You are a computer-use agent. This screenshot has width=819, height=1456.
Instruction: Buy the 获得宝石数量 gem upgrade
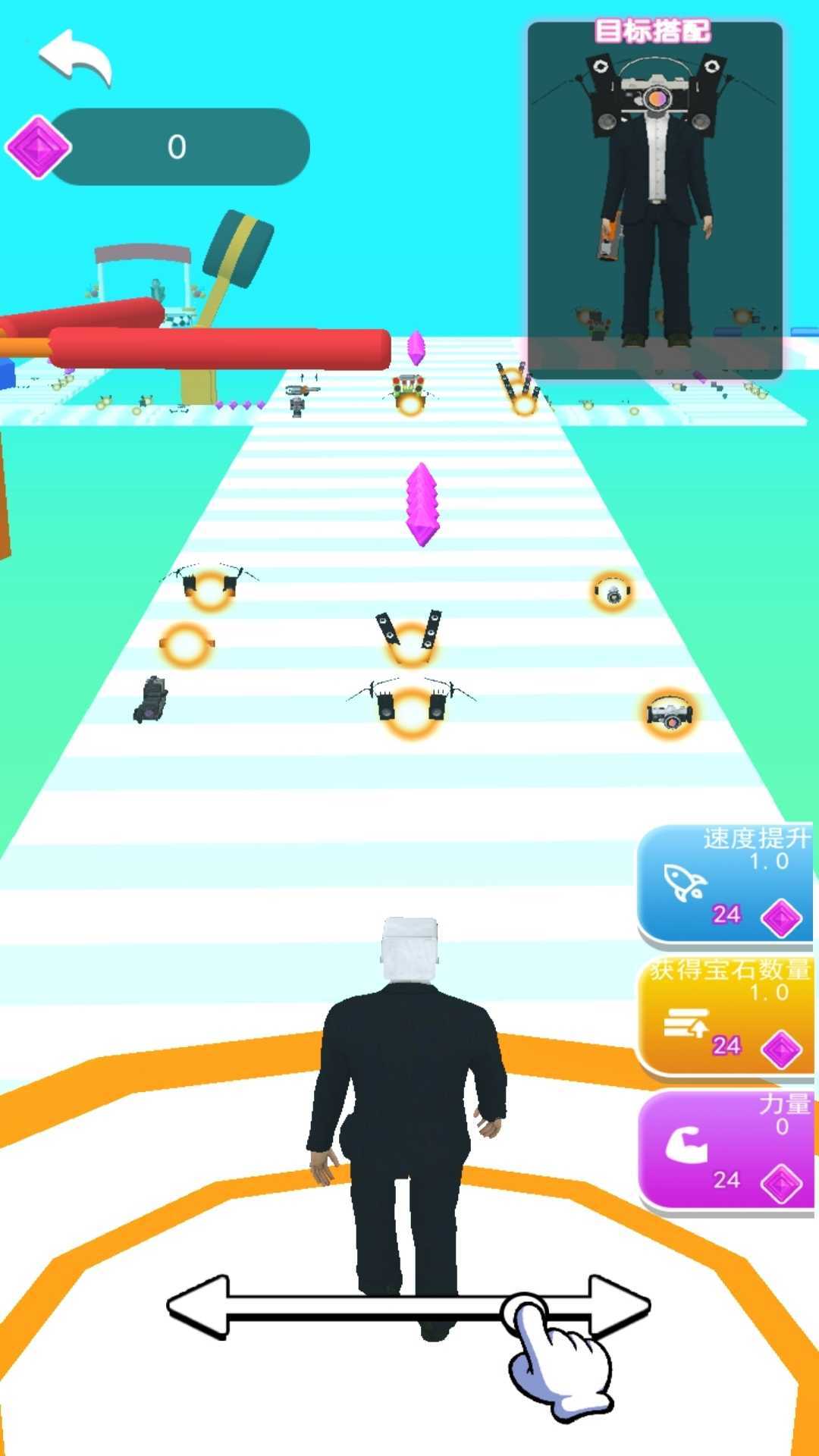(x=725, y=1016)
